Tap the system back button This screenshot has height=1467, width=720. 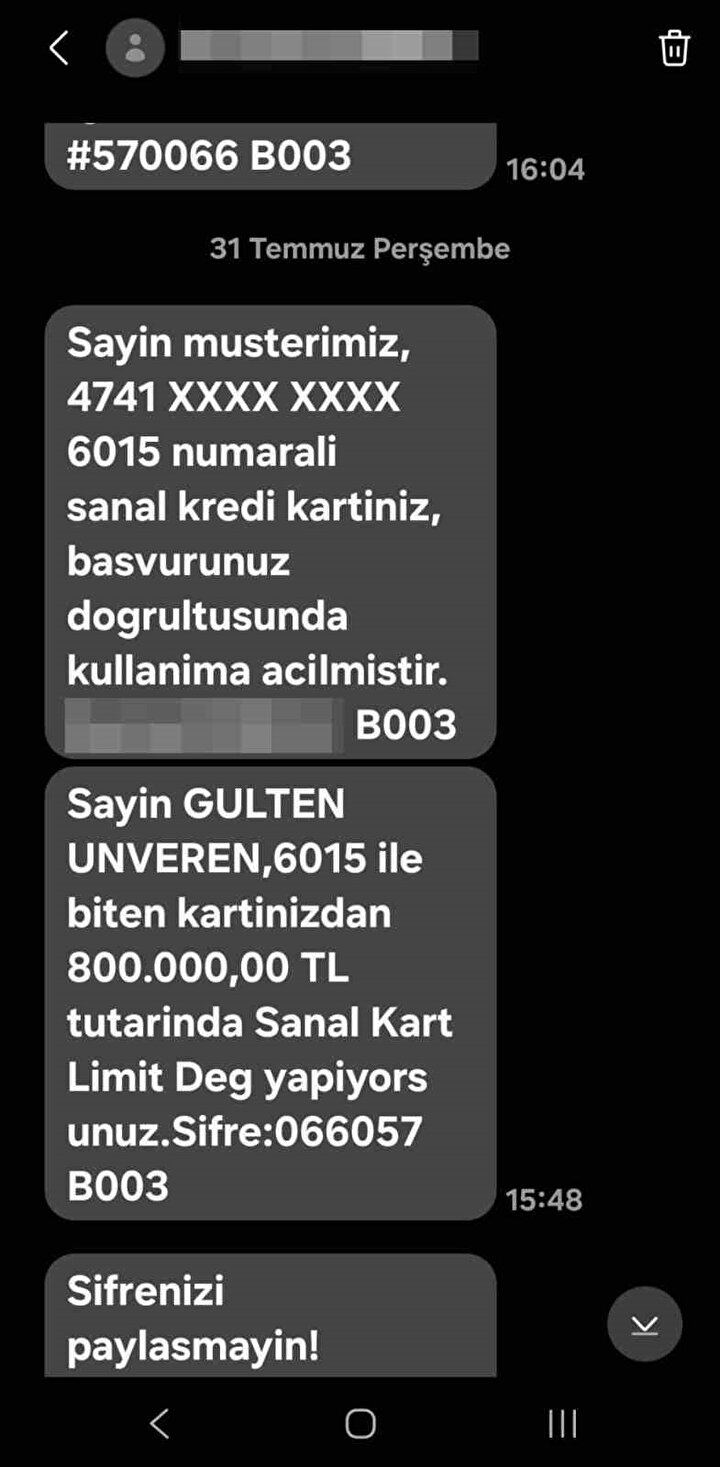pos(159,1423)
